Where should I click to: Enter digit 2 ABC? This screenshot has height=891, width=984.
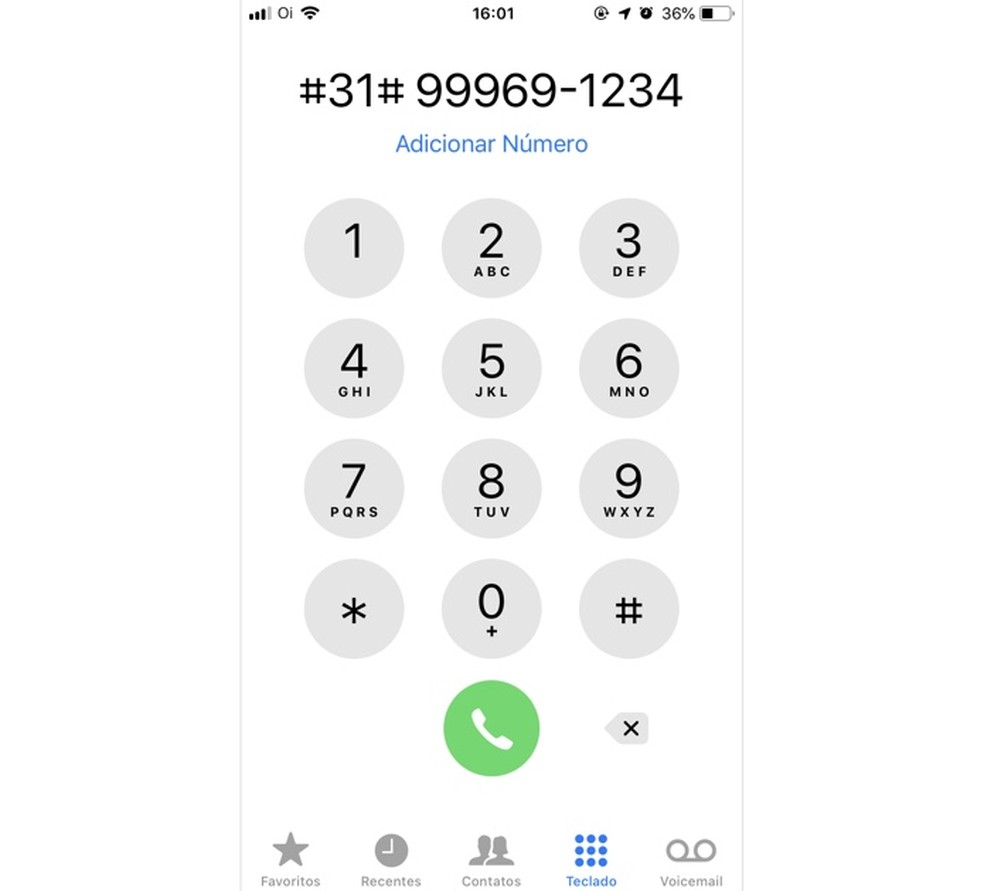coord(491,248)
